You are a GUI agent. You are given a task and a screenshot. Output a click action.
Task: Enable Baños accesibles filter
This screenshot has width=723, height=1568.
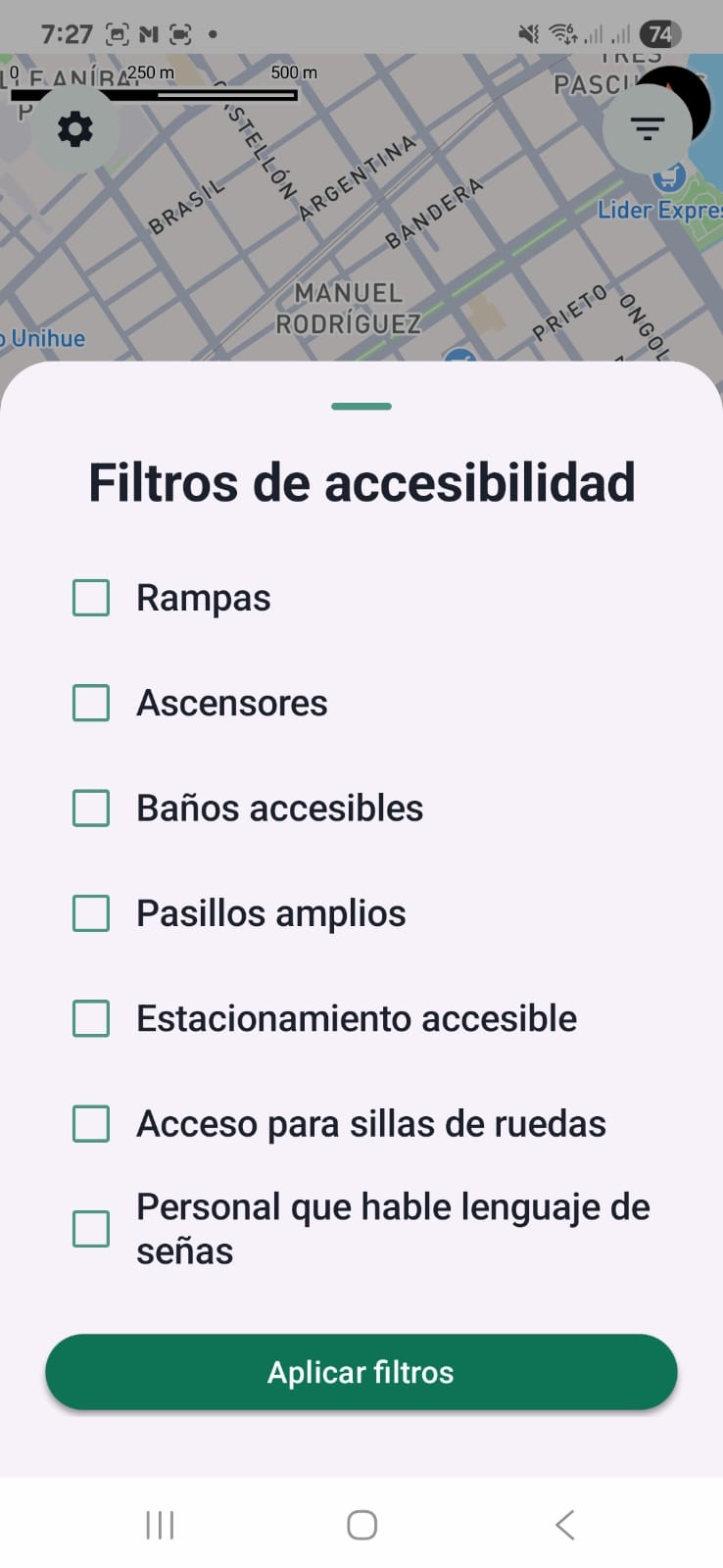(x=90, y=808)
